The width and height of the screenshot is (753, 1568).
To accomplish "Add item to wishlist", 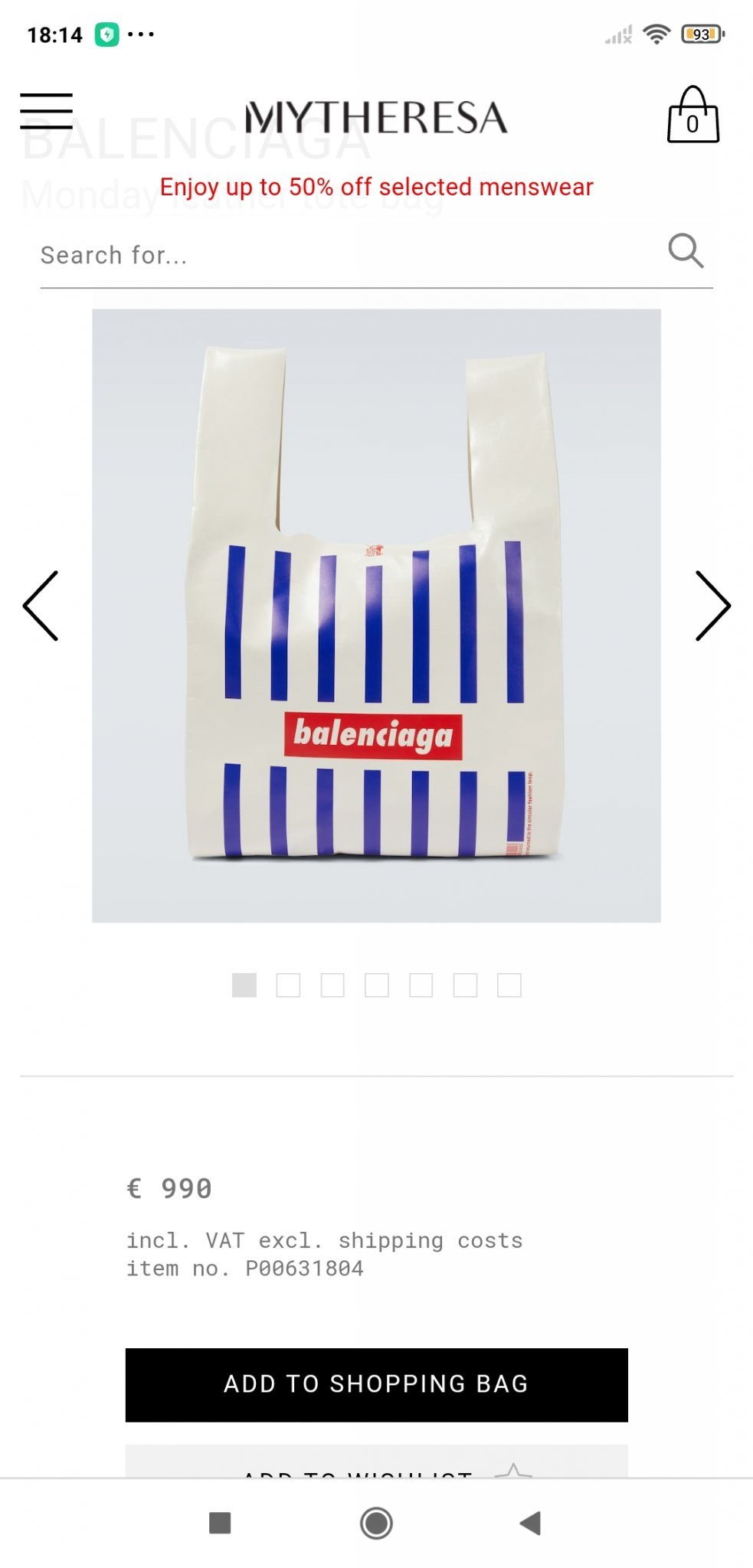I will click(x=376, y=1466).
